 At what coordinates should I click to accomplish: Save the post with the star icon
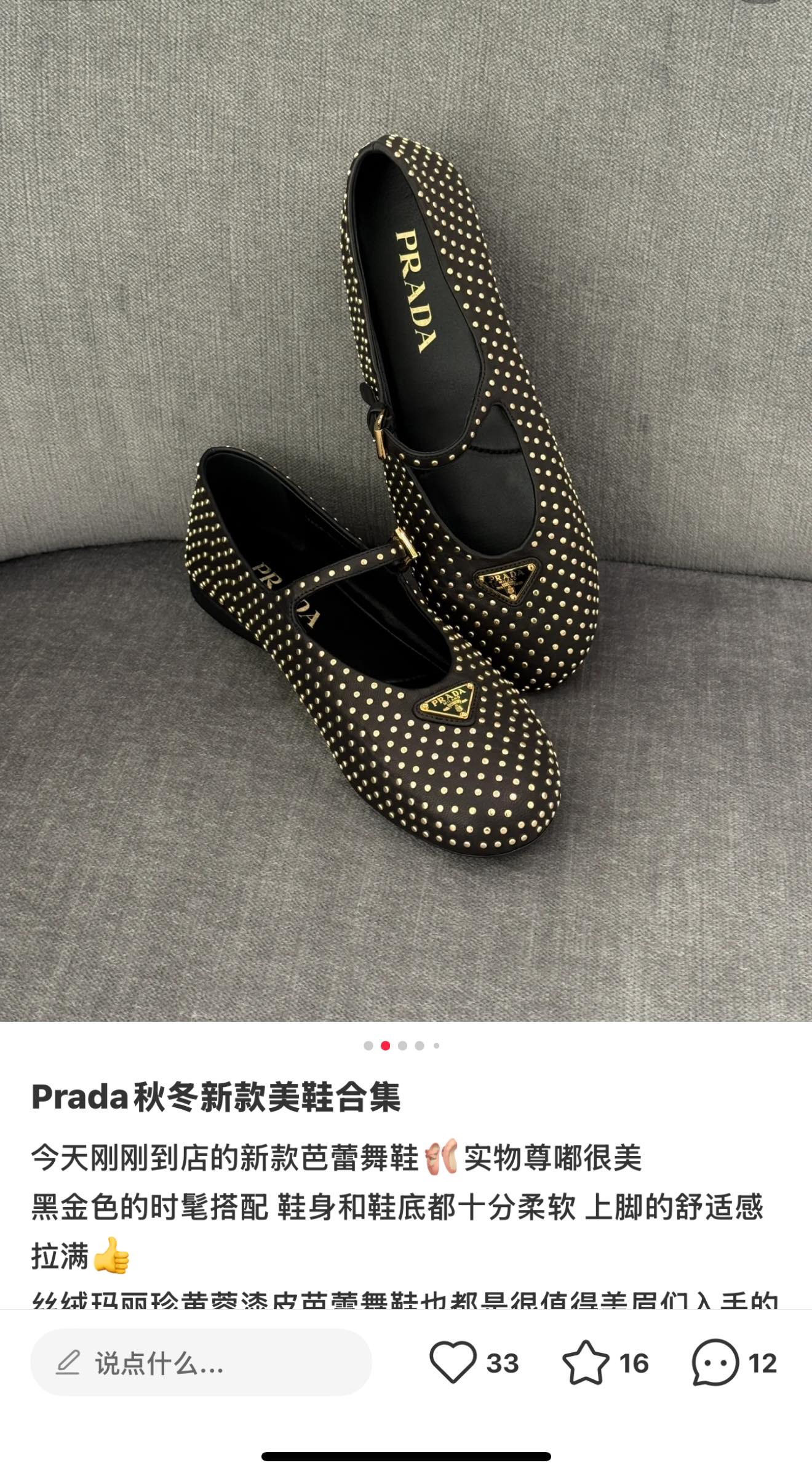[x=585, y=1363]
